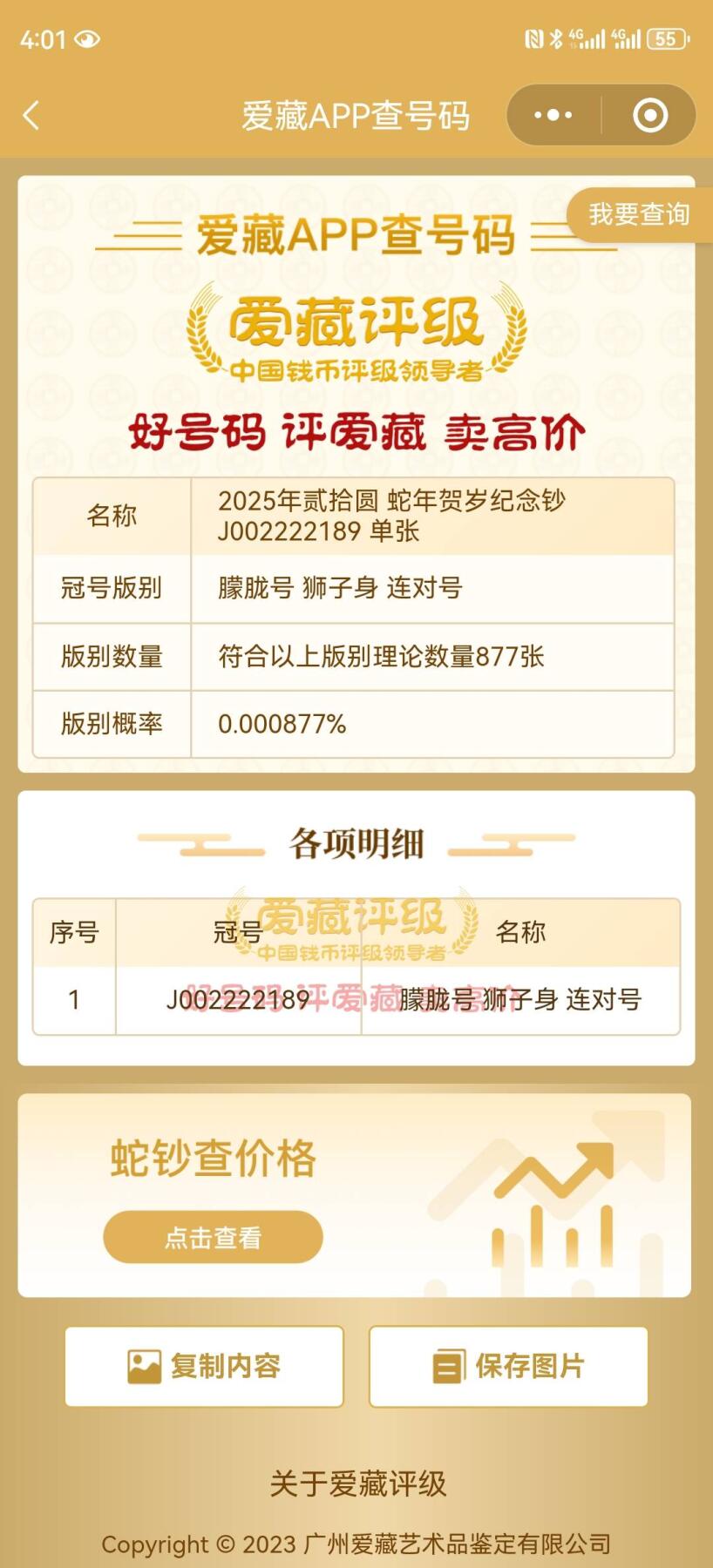Open the 关于爱藏评级 link
Screen dimensions: 713x1568
[357, 1483]
